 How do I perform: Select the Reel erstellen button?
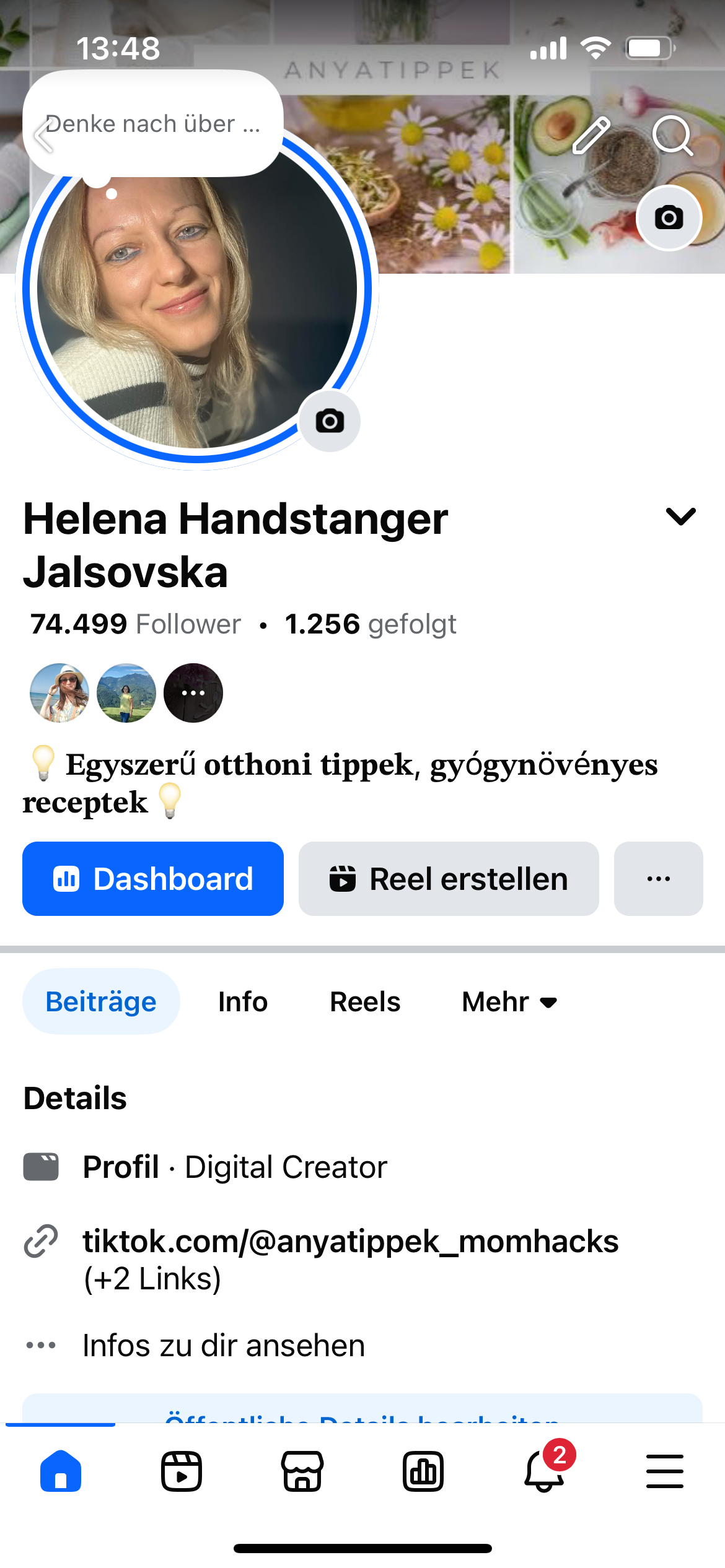[448, 878]
